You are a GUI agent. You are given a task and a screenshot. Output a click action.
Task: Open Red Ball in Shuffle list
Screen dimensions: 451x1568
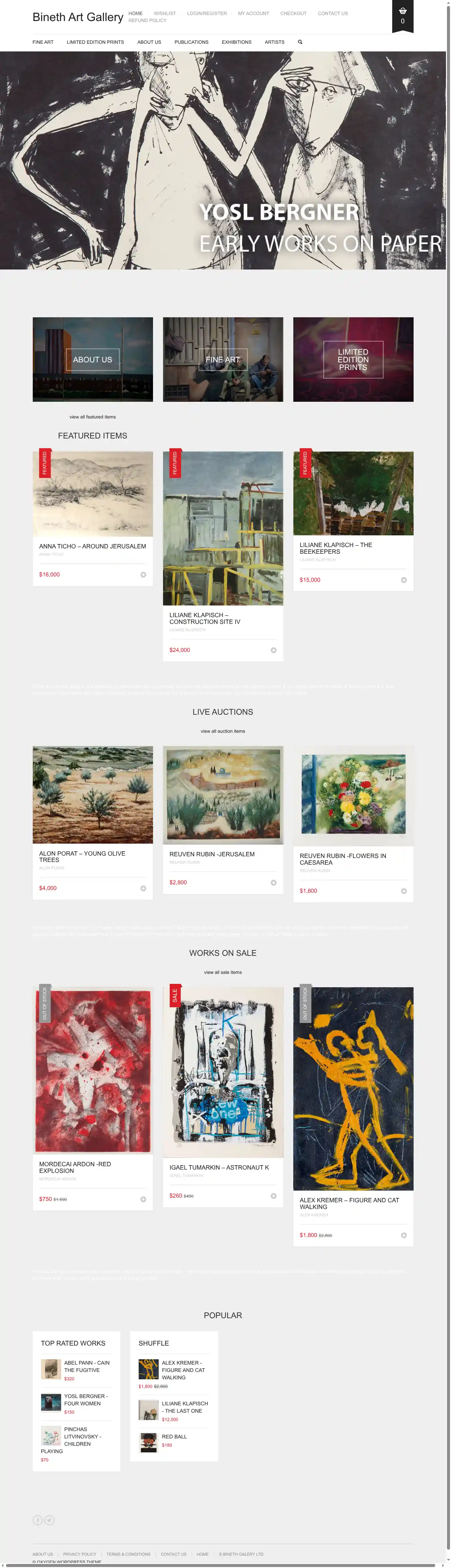174,1436
